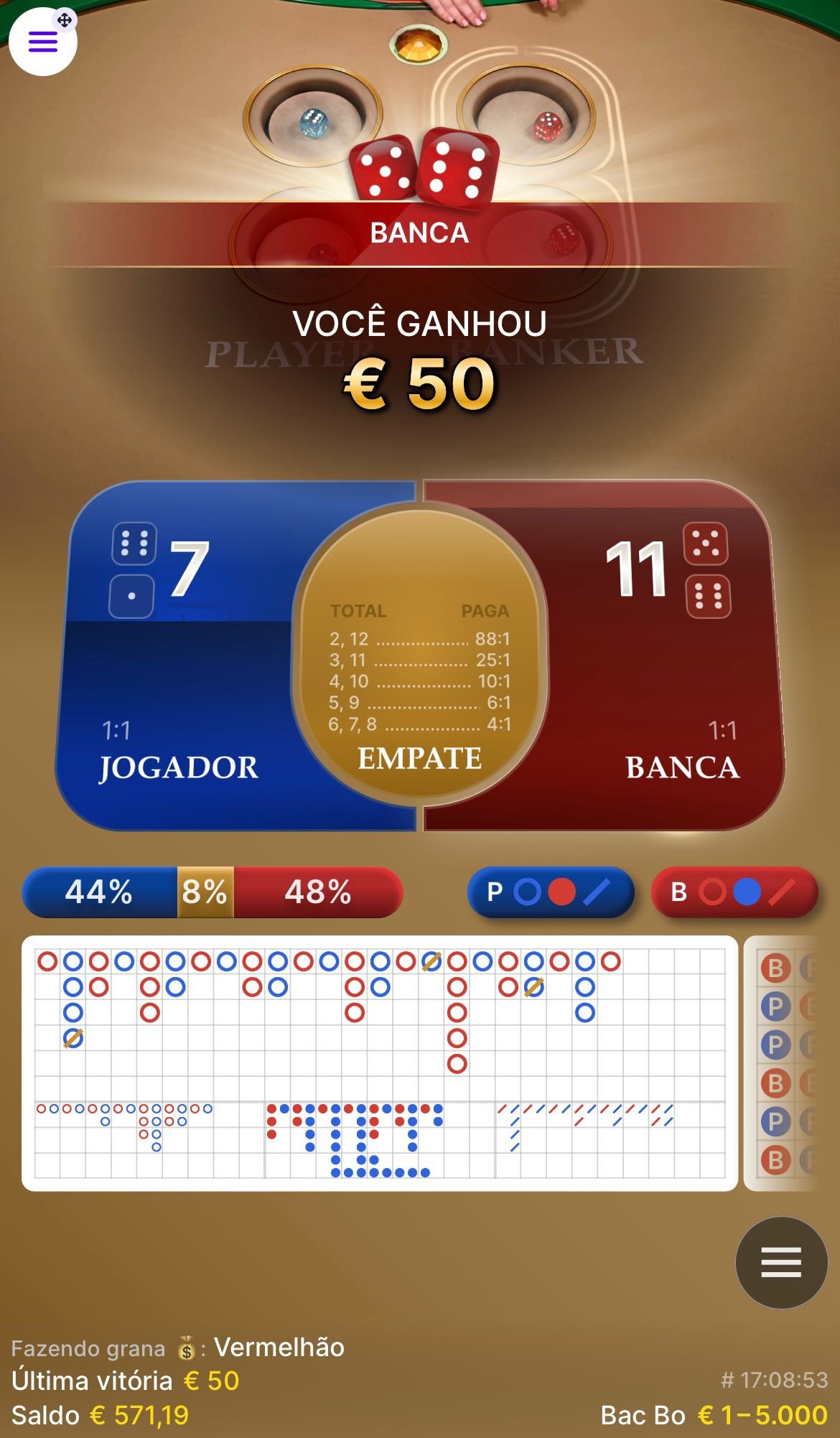
Task: Tap the Banker probe road prediction button
Action: tap(734, 892)
